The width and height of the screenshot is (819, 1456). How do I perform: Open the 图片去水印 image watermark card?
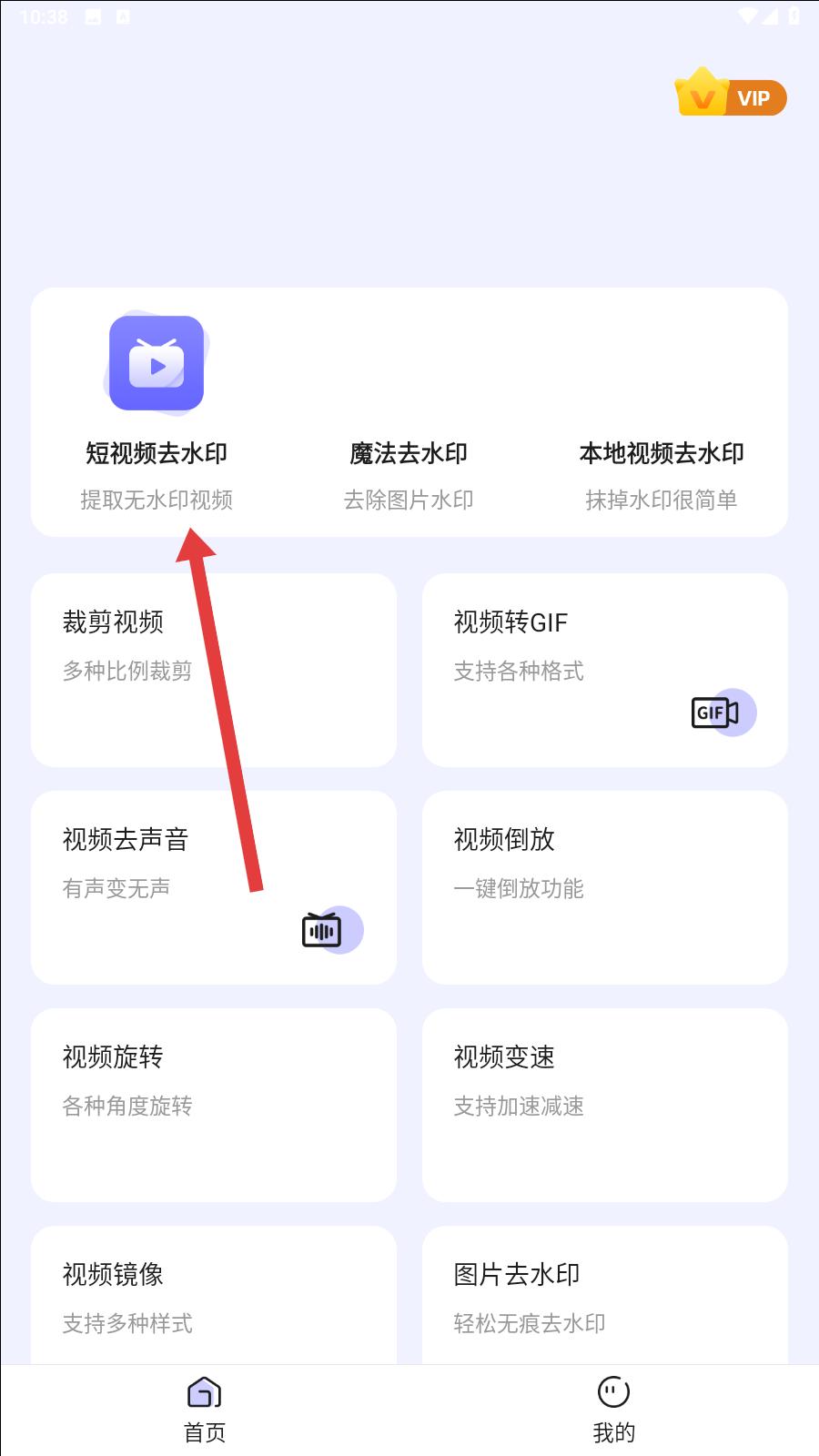point(604,1297)
